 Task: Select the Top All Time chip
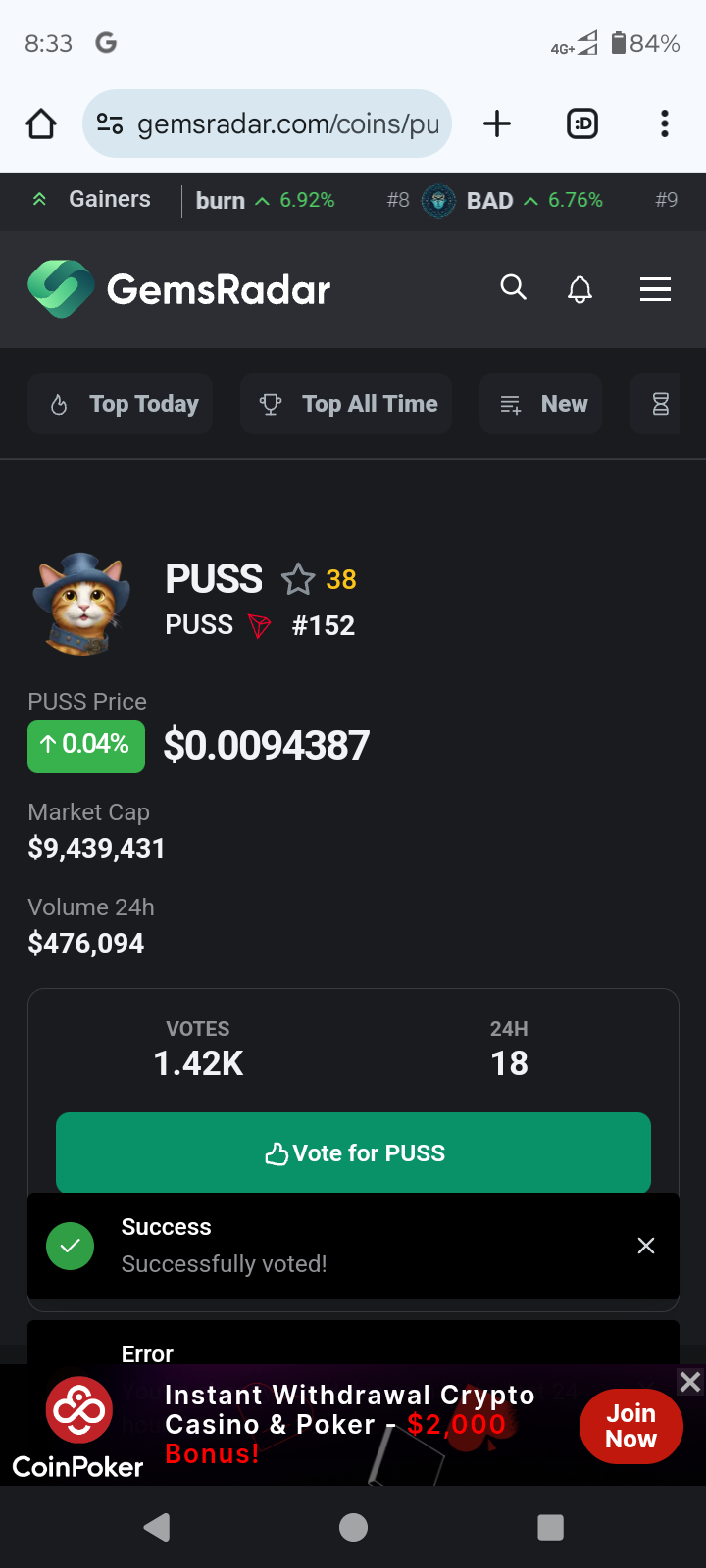coord(346,404)
